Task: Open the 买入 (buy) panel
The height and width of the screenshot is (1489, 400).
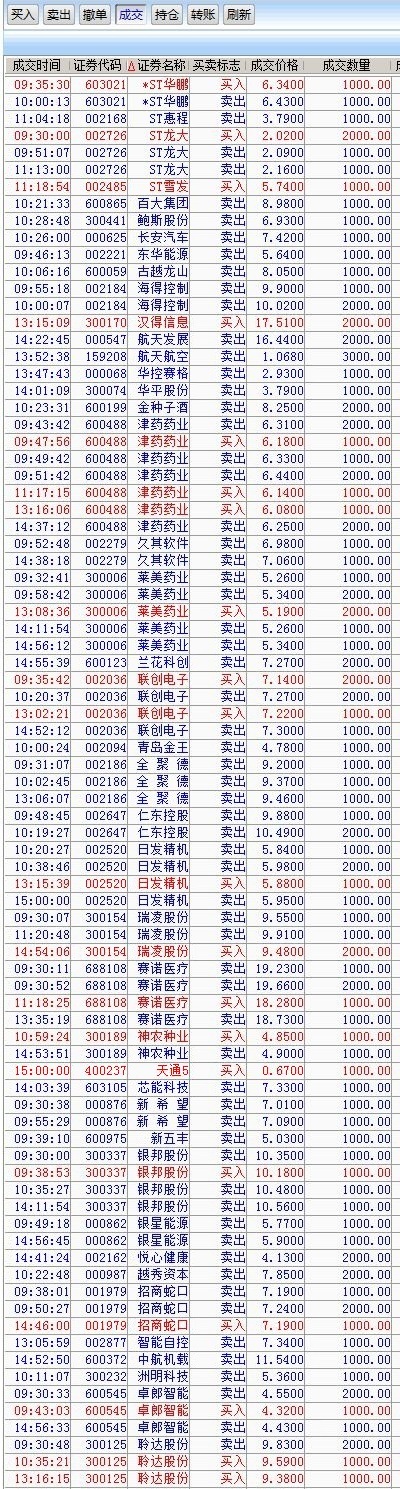Action: pyautogui.click(x=22, y=14)
